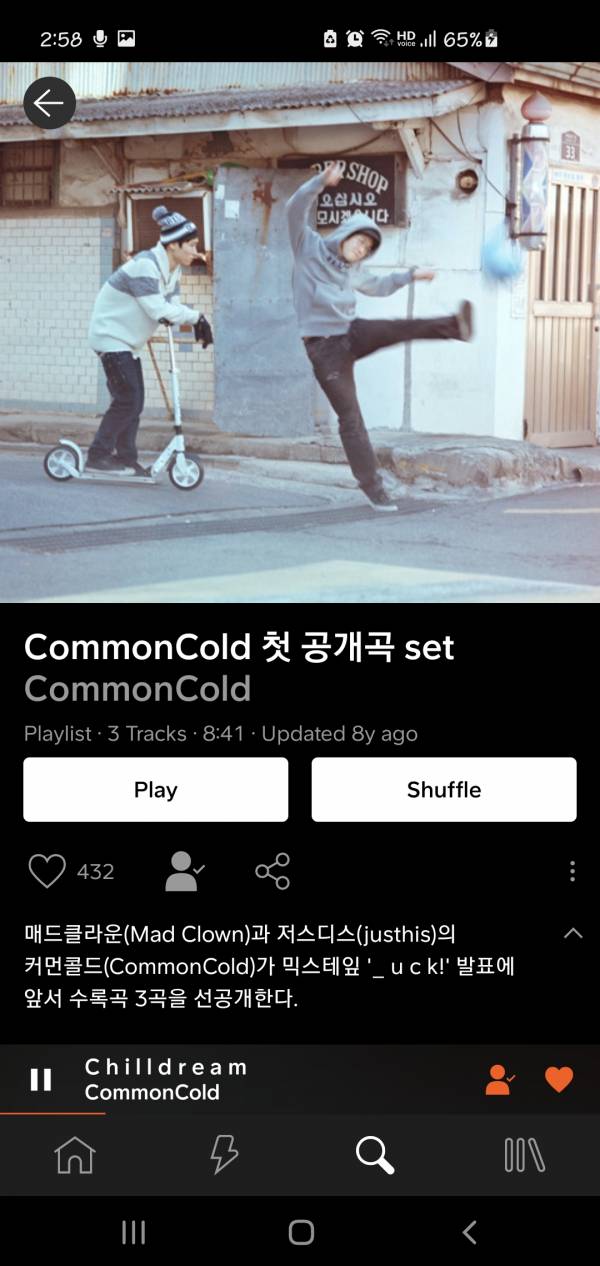Pause the Chilldream track

coord(41,1080)
